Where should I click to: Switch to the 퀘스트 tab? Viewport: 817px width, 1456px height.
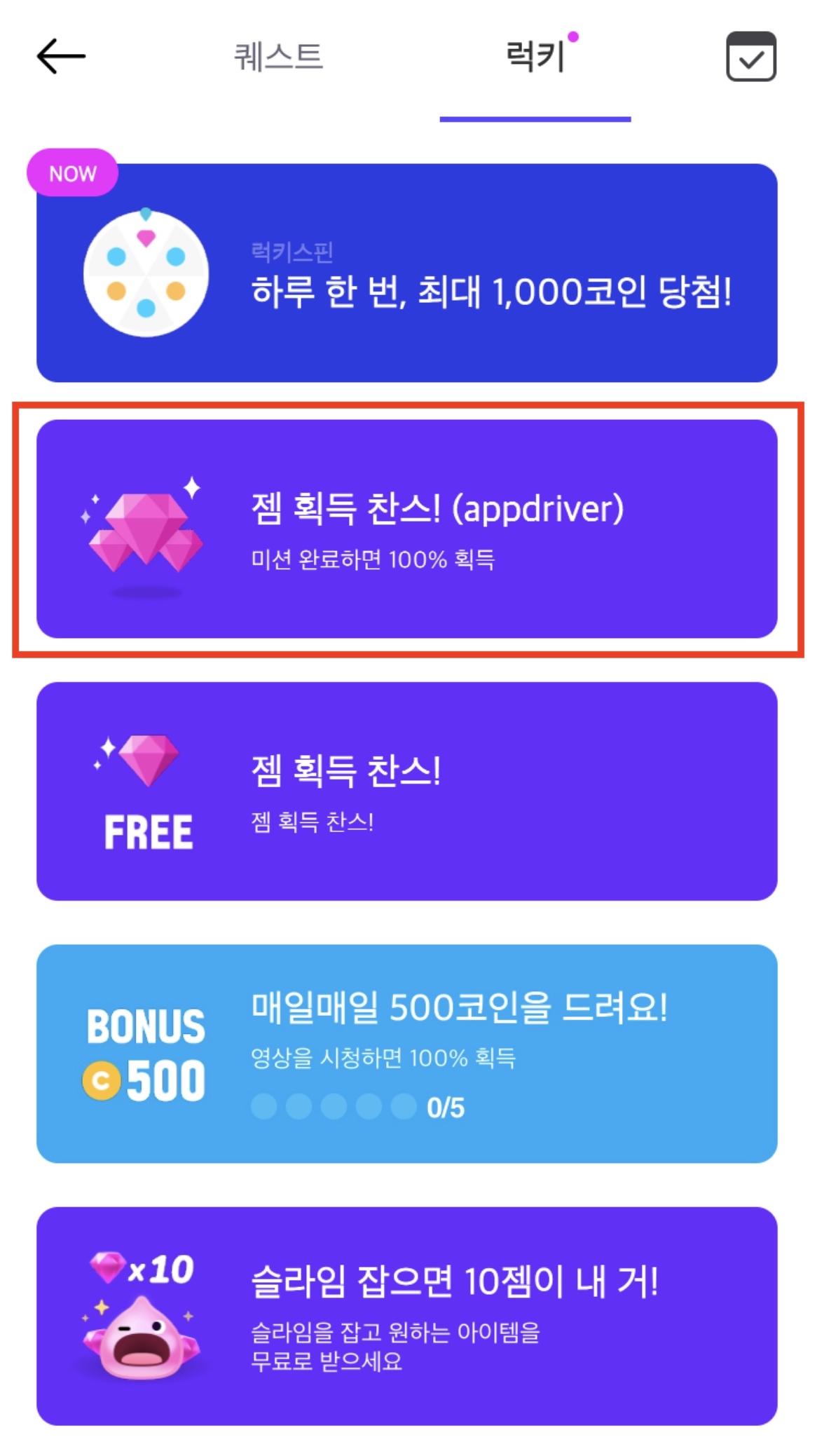tap(278, 57)
